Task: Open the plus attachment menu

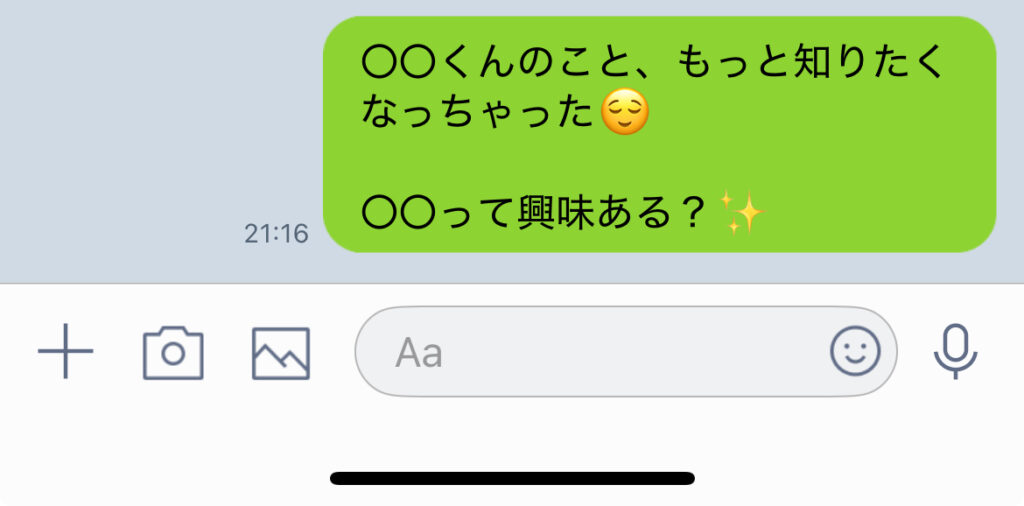Action: click(66, 352)
